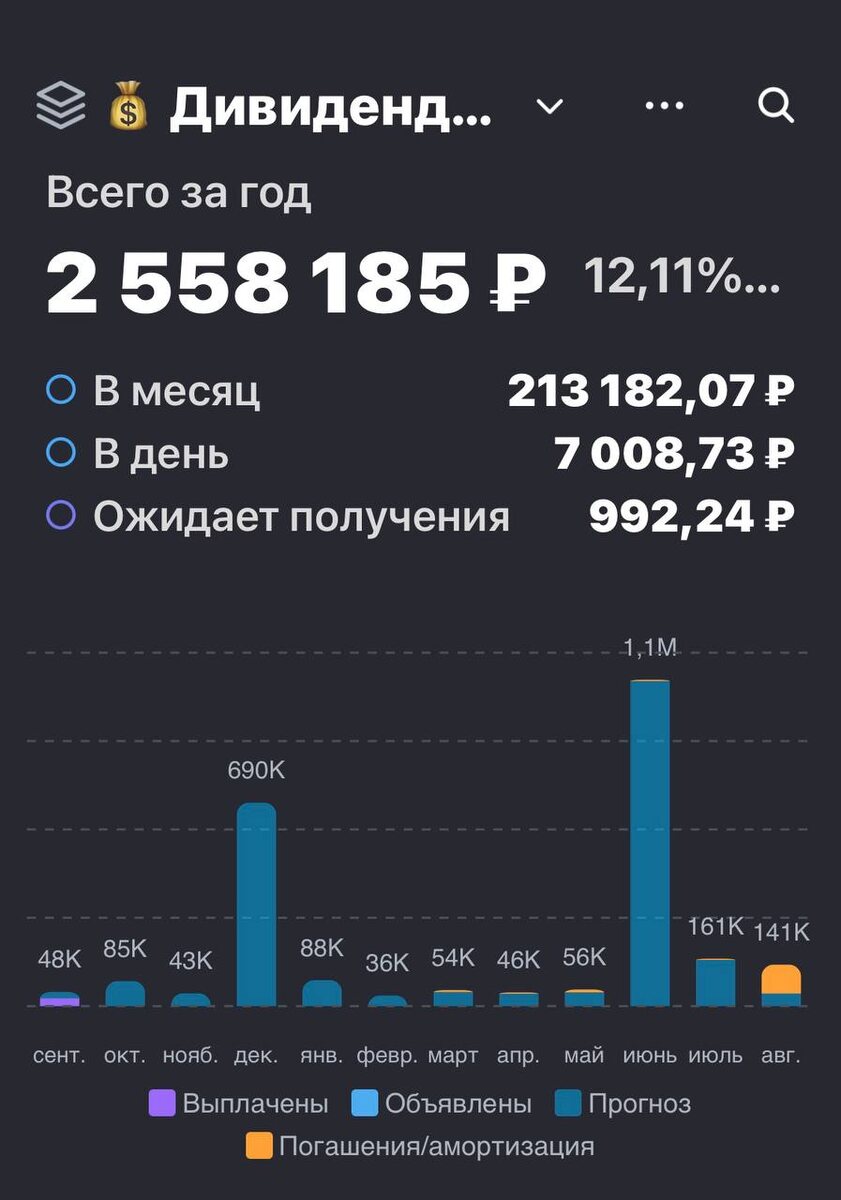Screen dimensions: 841x1200
Task: Tap the June bar showing 1,1M
Action: (651, 840)
